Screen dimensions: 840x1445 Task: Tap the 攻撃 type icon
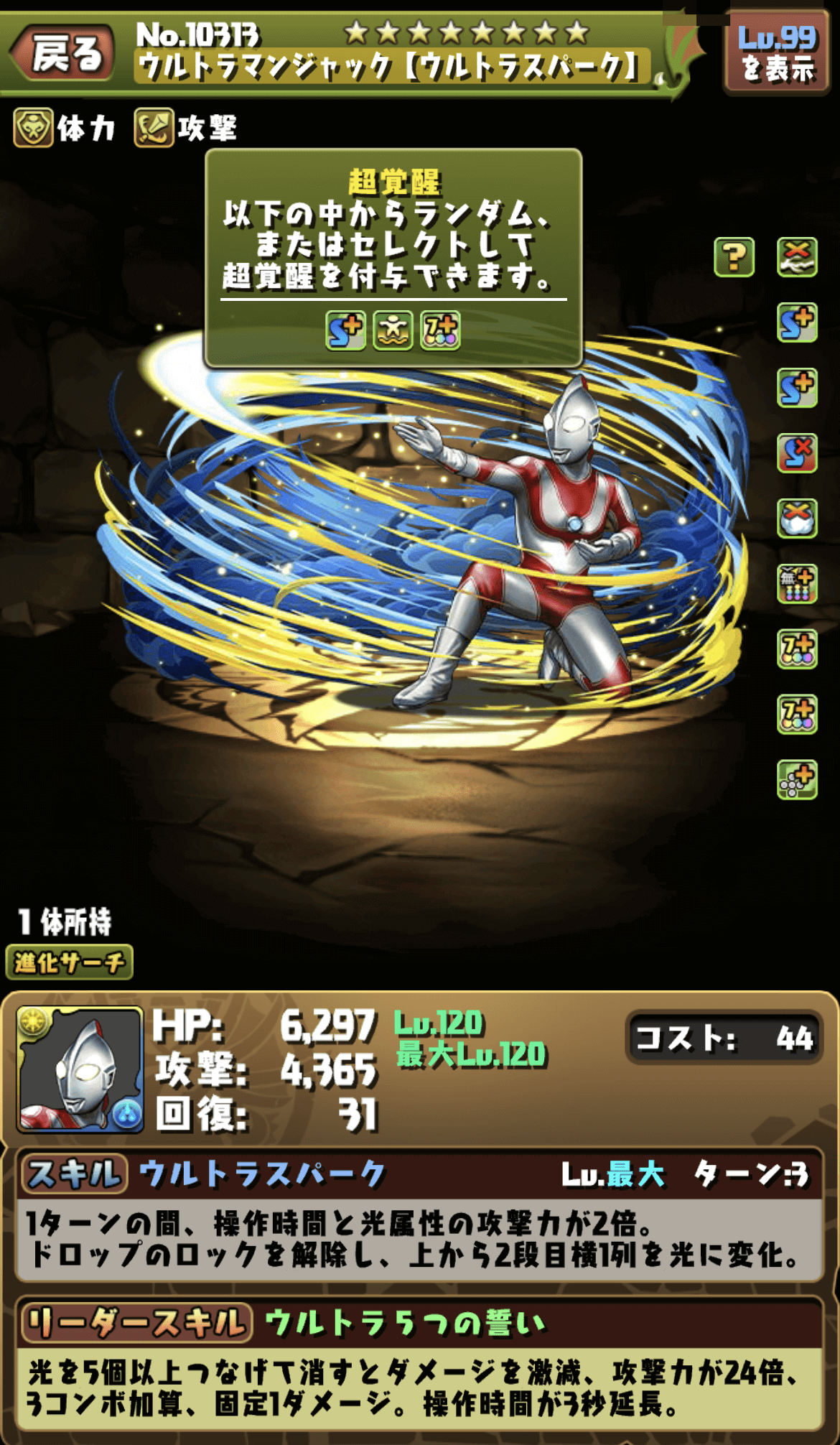point(154,128)
